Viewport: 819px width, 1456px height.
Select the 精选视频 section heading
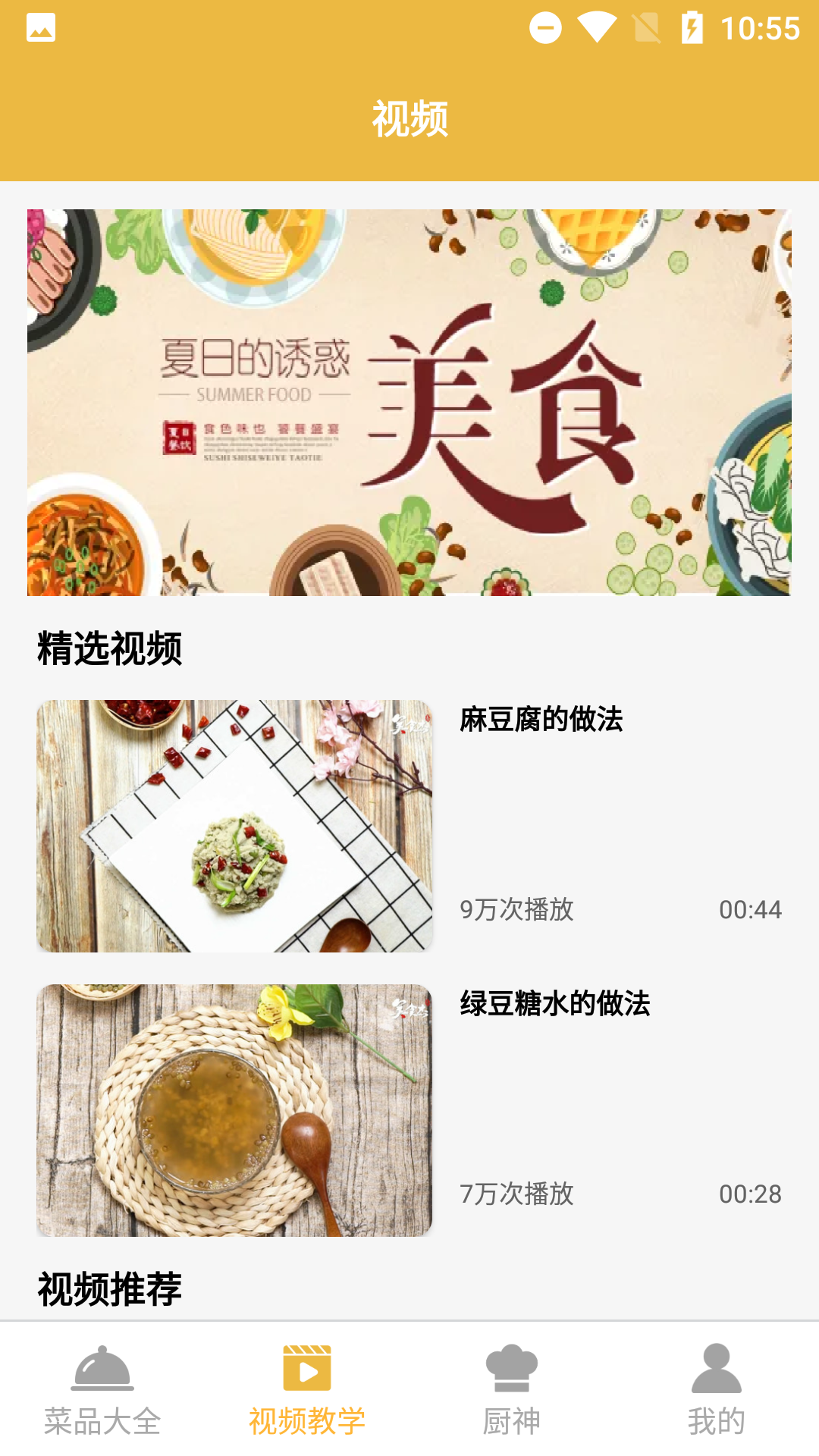[111, 648]
